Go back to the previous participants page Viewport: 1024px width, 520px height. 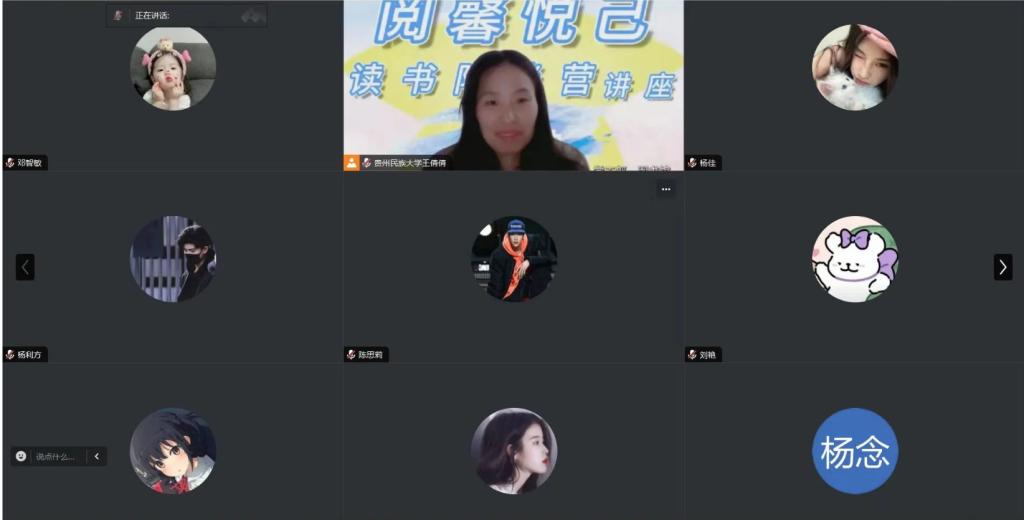25,267
